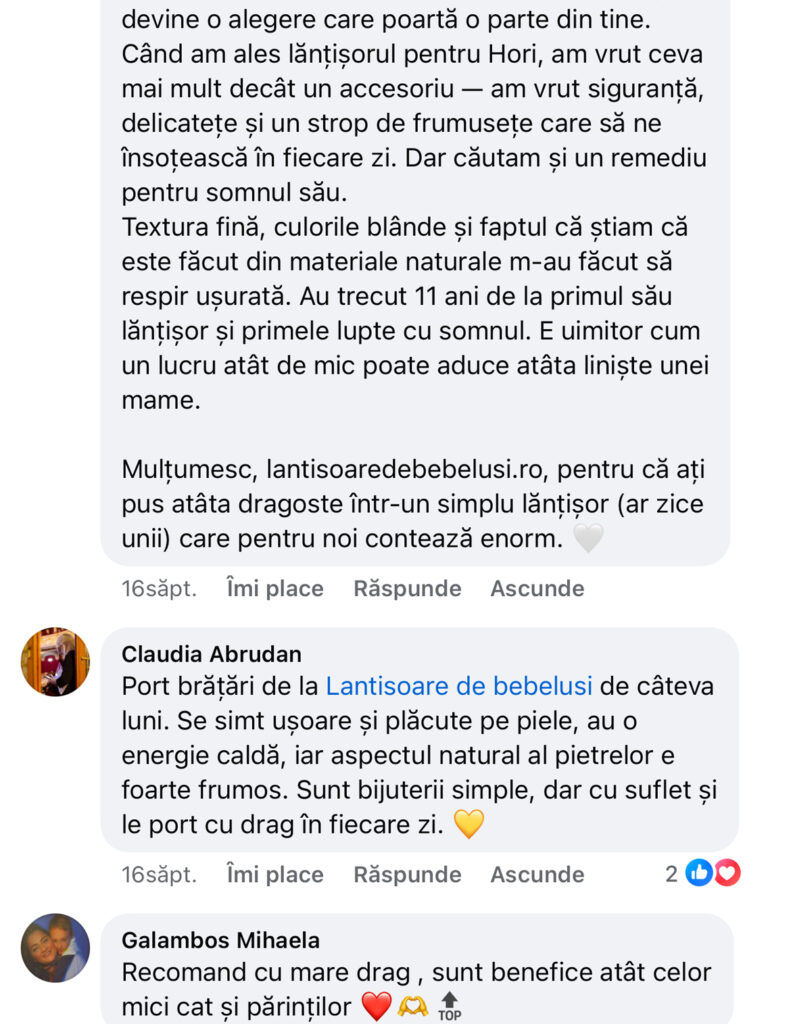Screen dimensions: 791x1024
Task: Click 'Răspunde' under the first comment
Action: coord(406,588)
